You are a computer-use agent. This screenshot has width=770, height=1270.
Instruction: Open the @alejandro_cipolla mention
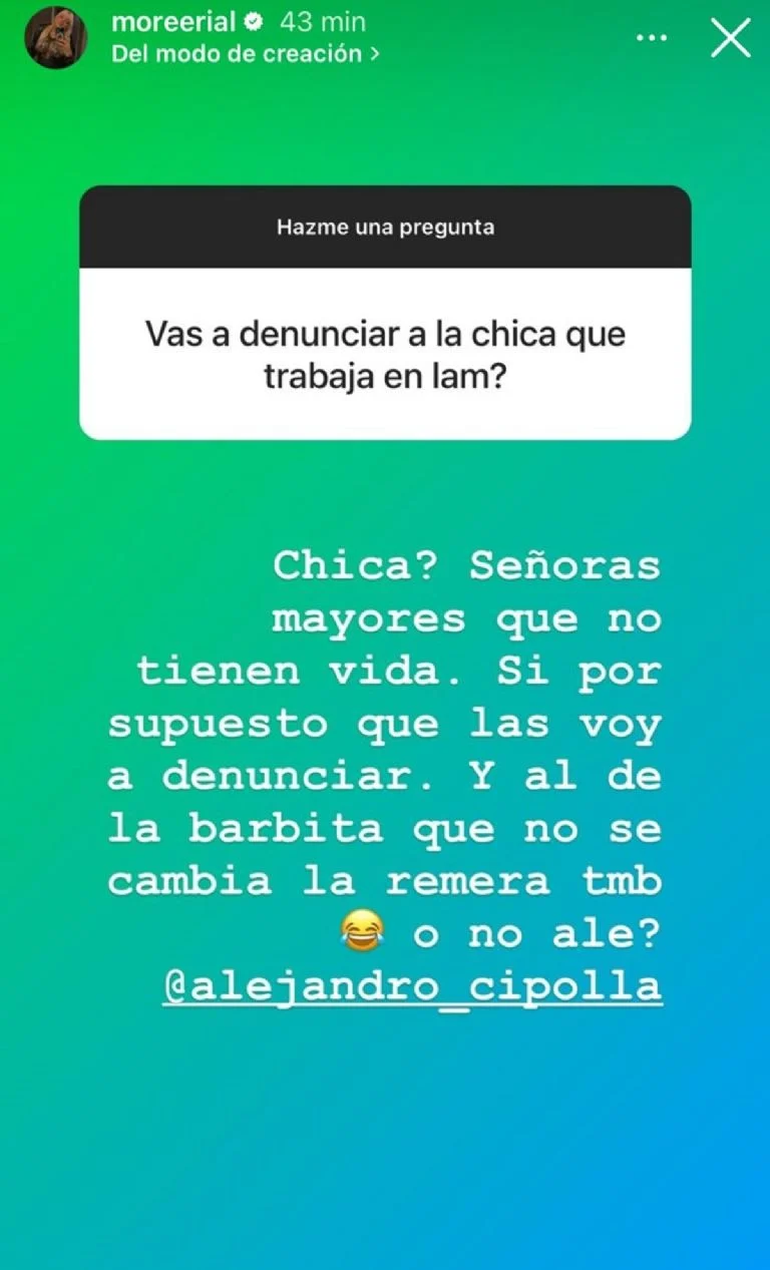(x=412, y=986)
